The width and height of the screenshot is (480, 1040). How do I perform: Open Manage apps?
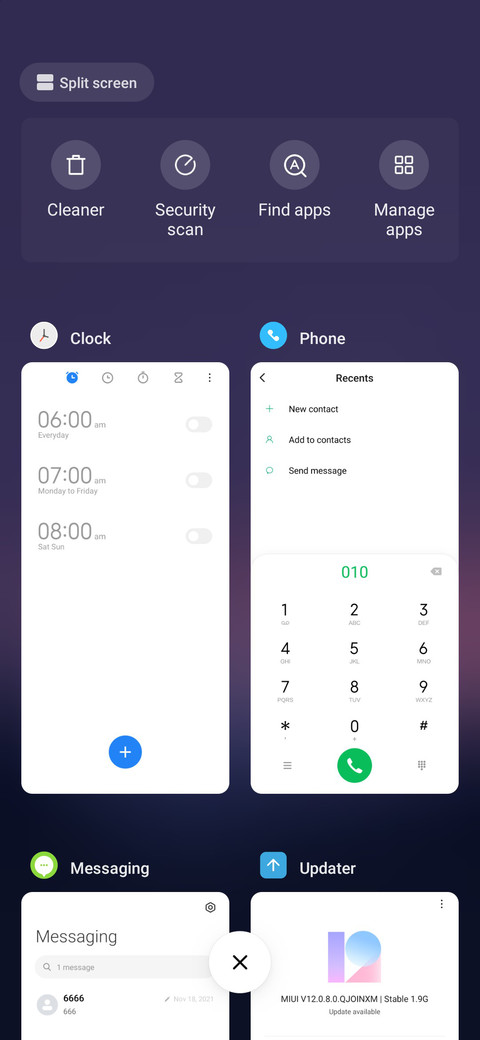click(404, 189)
